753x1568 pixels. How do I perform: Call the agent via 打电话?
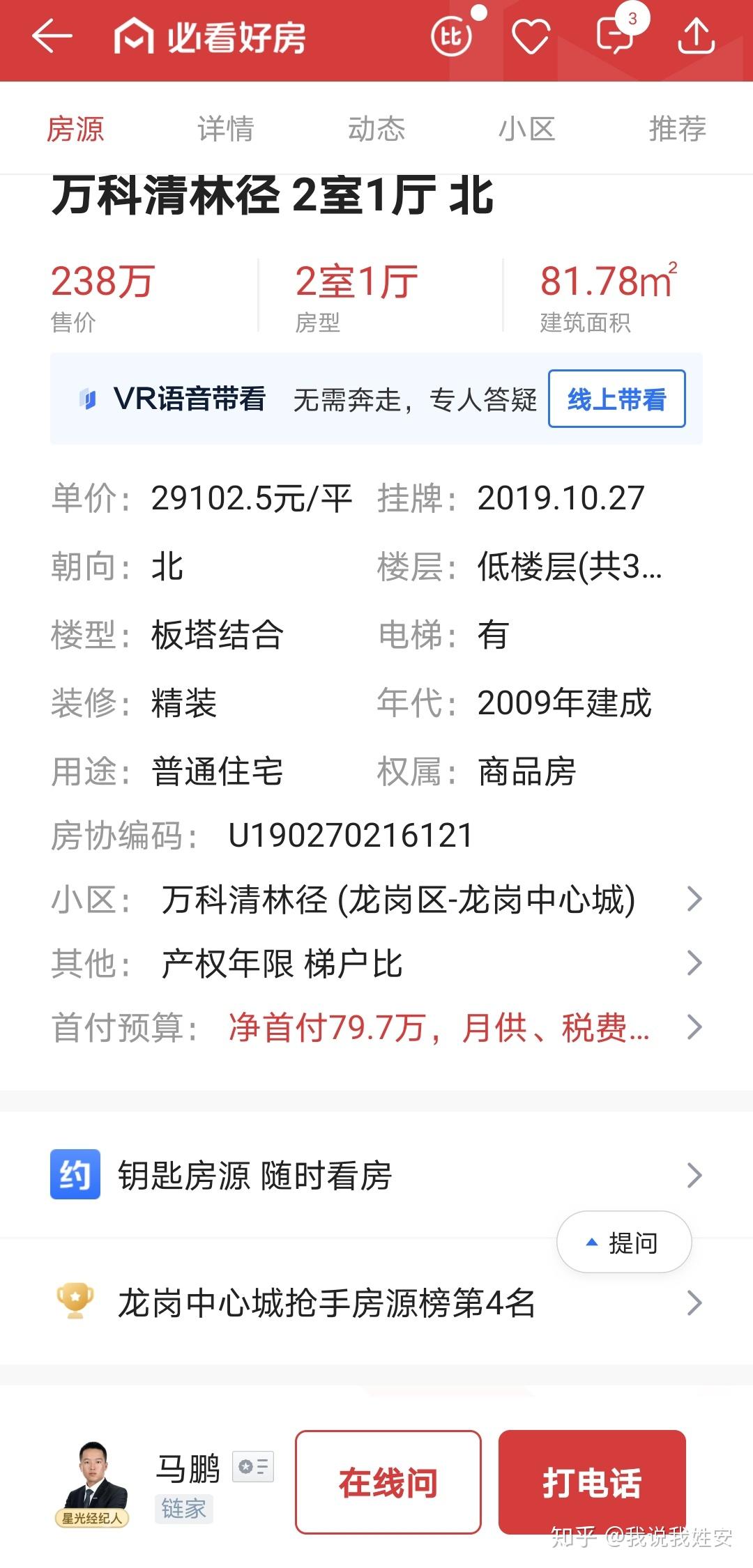click(x=592, y=1482)
